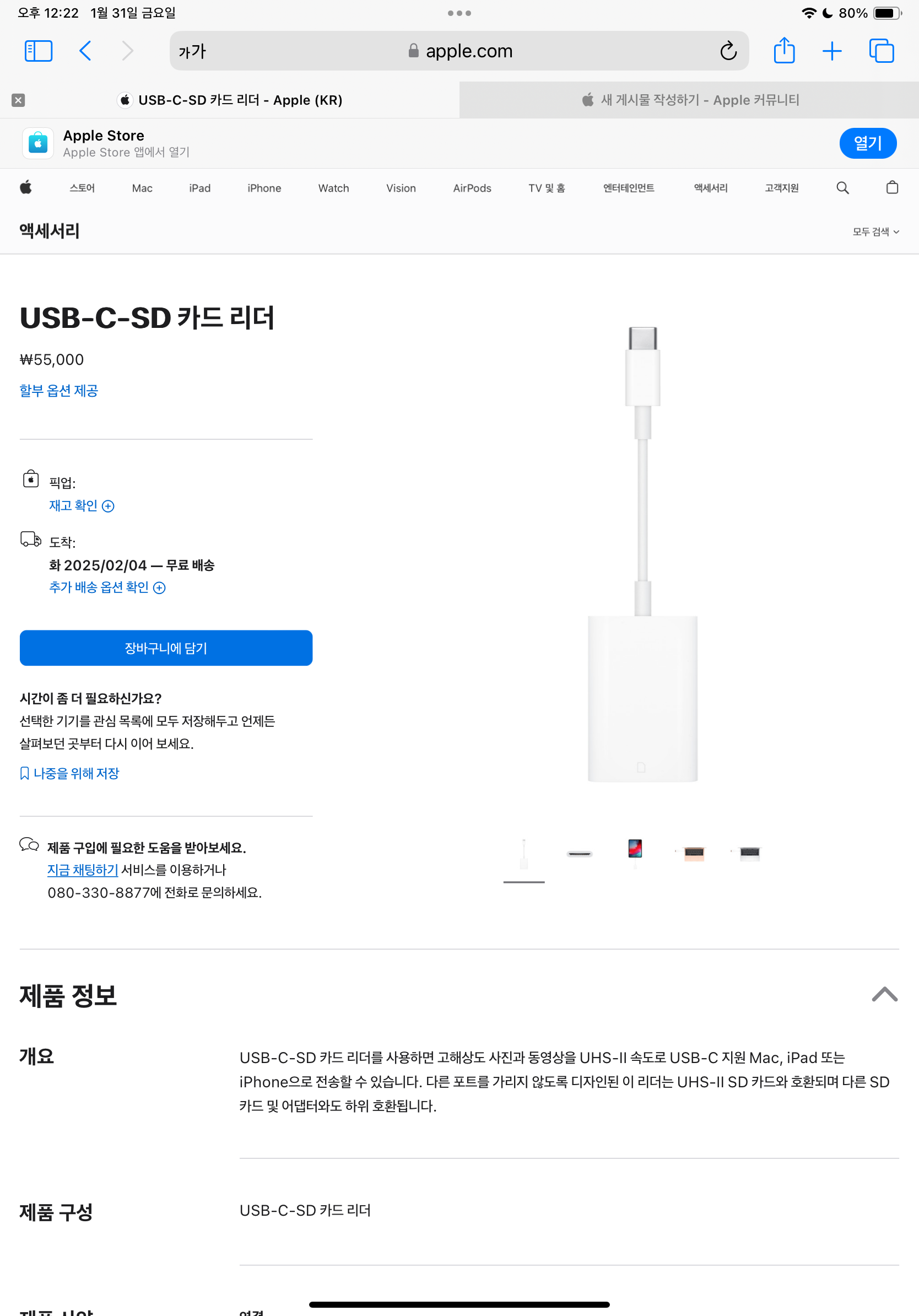Screen dimensions: 919x1316
Task: Collapse the 제품 정보 section
Action: click(x=884, y=995)
